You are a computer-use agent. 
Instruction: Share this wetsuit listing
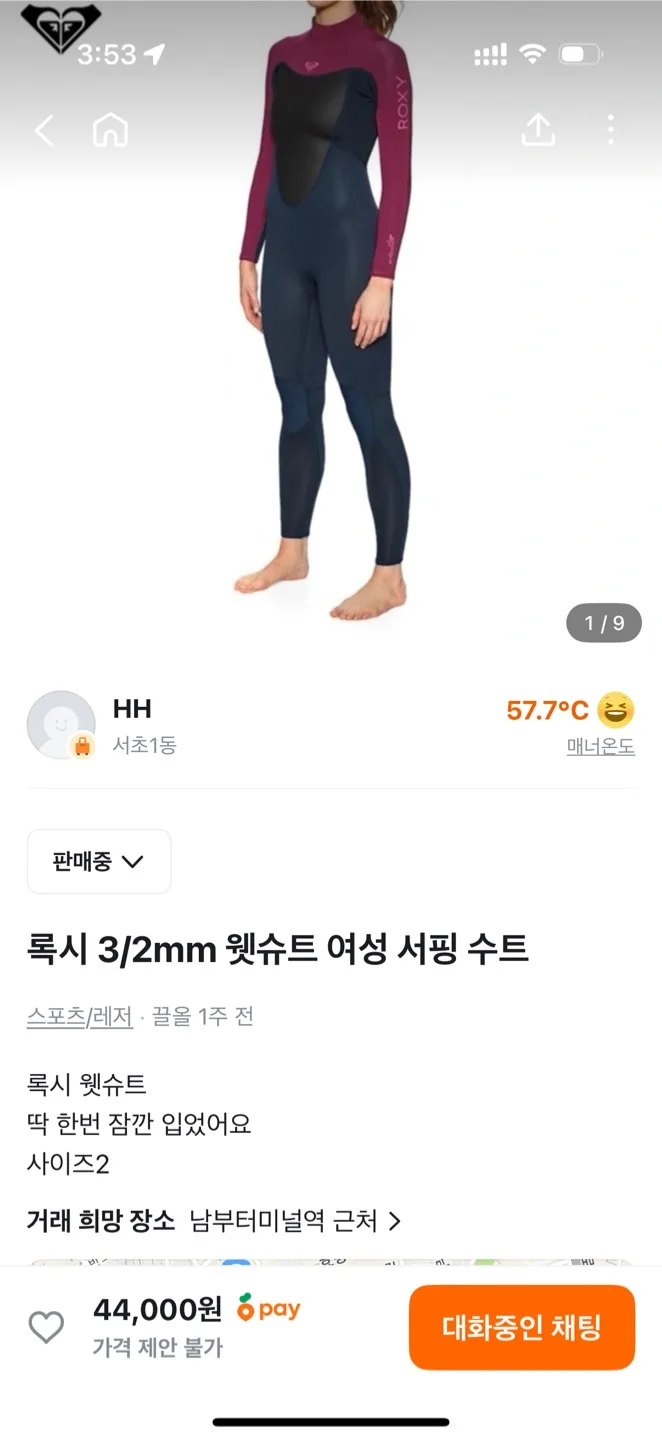(x=538, y=129)
